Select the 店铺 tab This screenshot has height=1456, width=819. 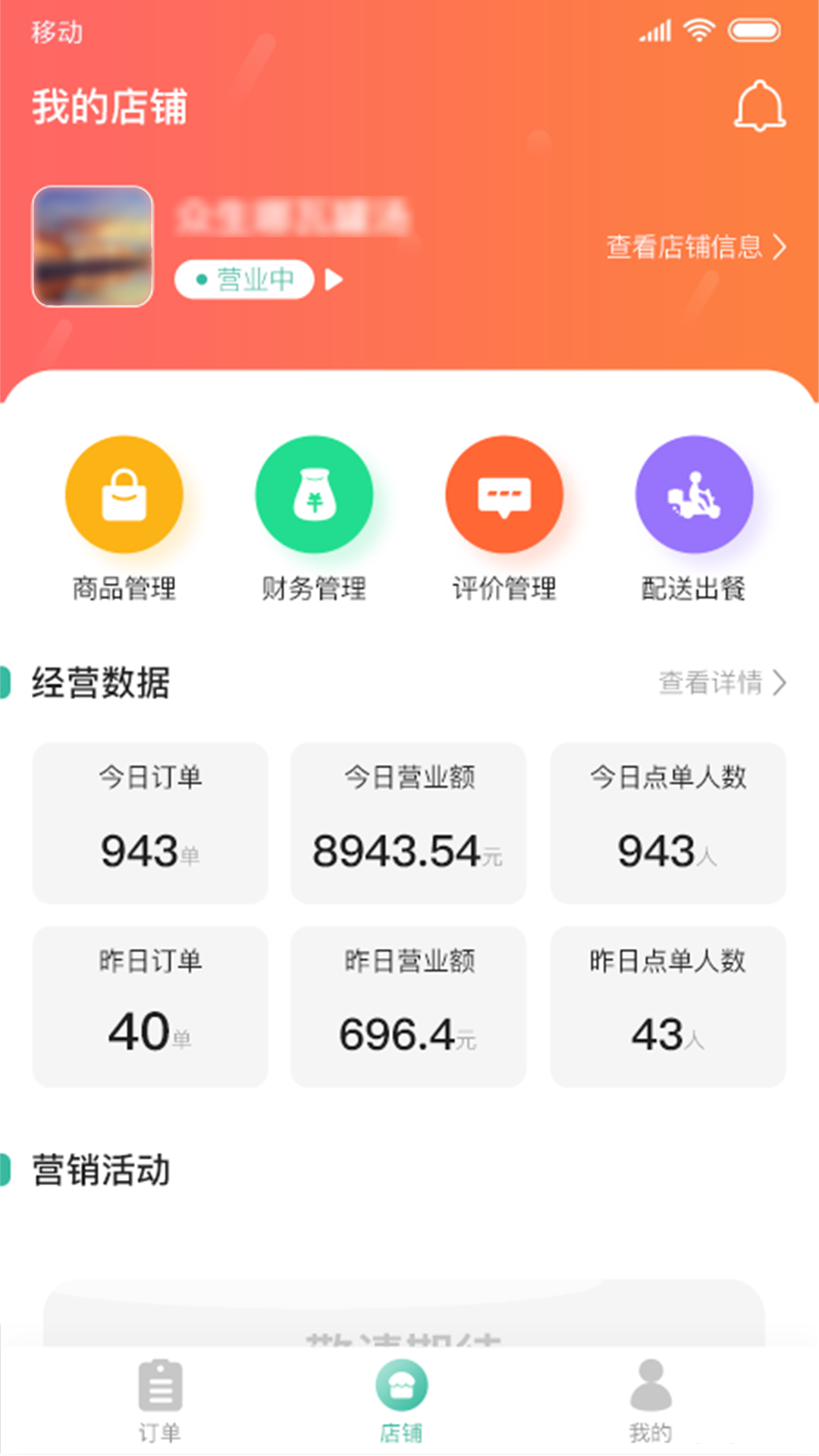[x=402, y=1401]
